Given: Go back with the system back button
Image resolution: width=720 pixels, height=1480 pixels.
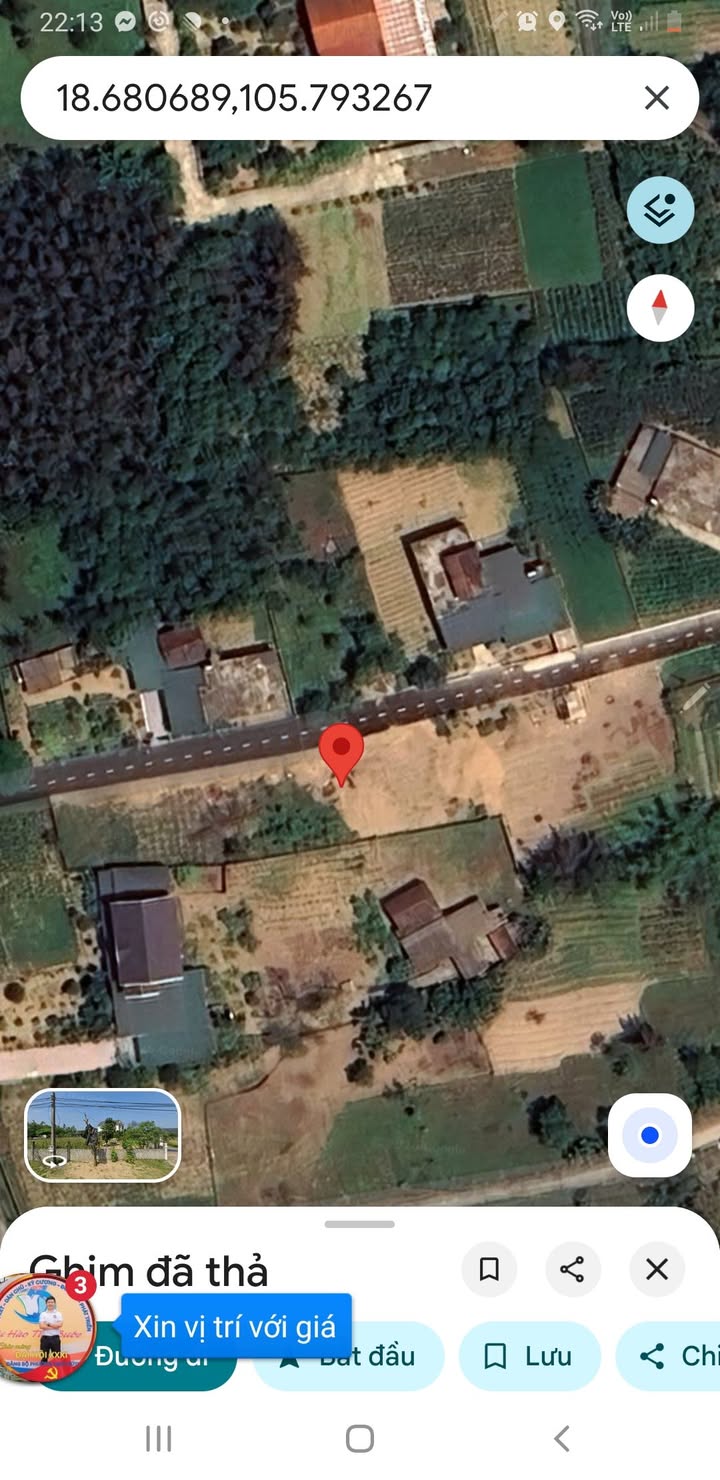Looking at the screenshot, I should [x=562, y=1439].
